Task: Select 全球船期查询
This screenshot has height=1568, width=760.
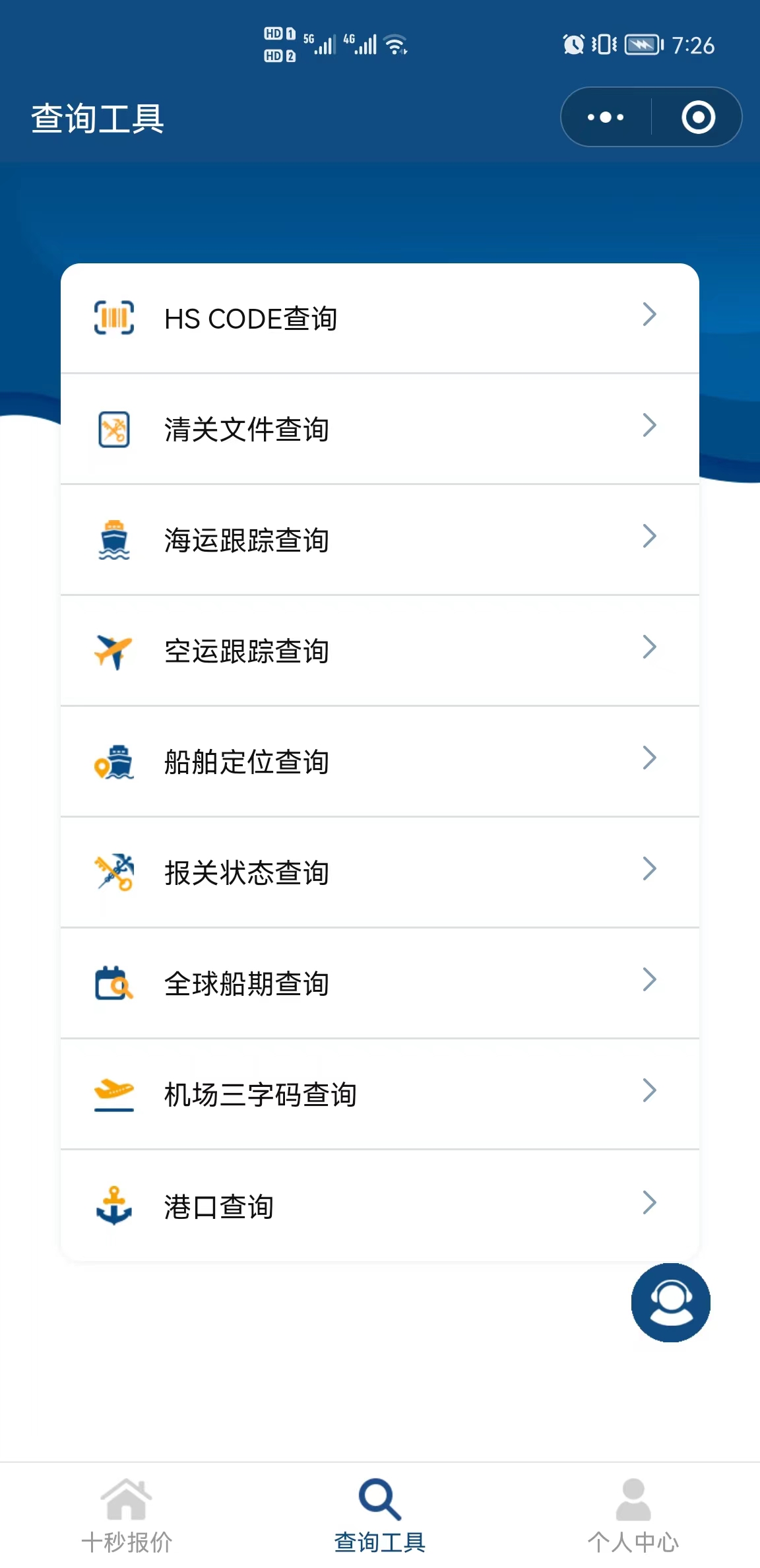Action: pyautogui.click(x=380, y=983)
